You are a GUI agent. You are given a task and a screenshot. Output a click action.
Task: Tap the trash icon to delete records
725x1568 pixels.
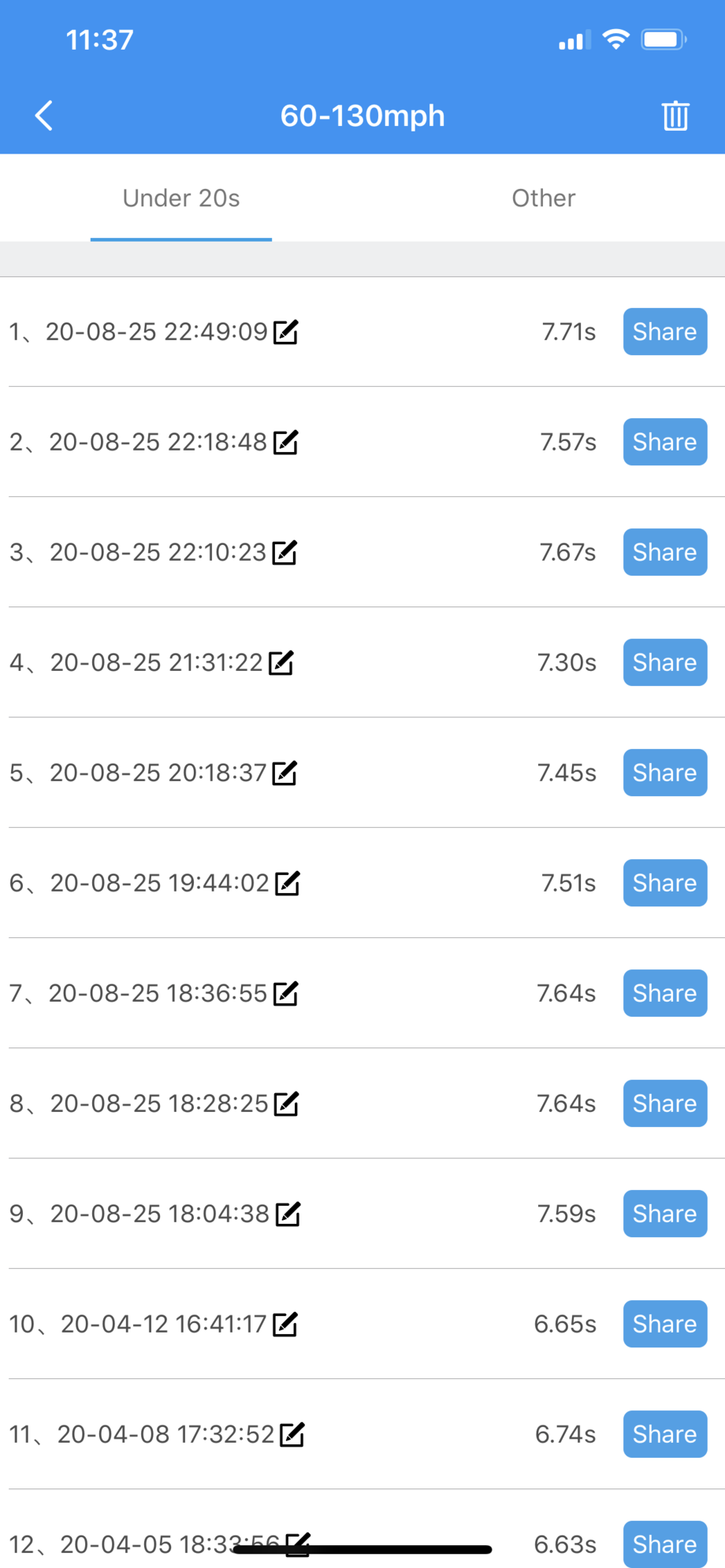coord(675,116)
